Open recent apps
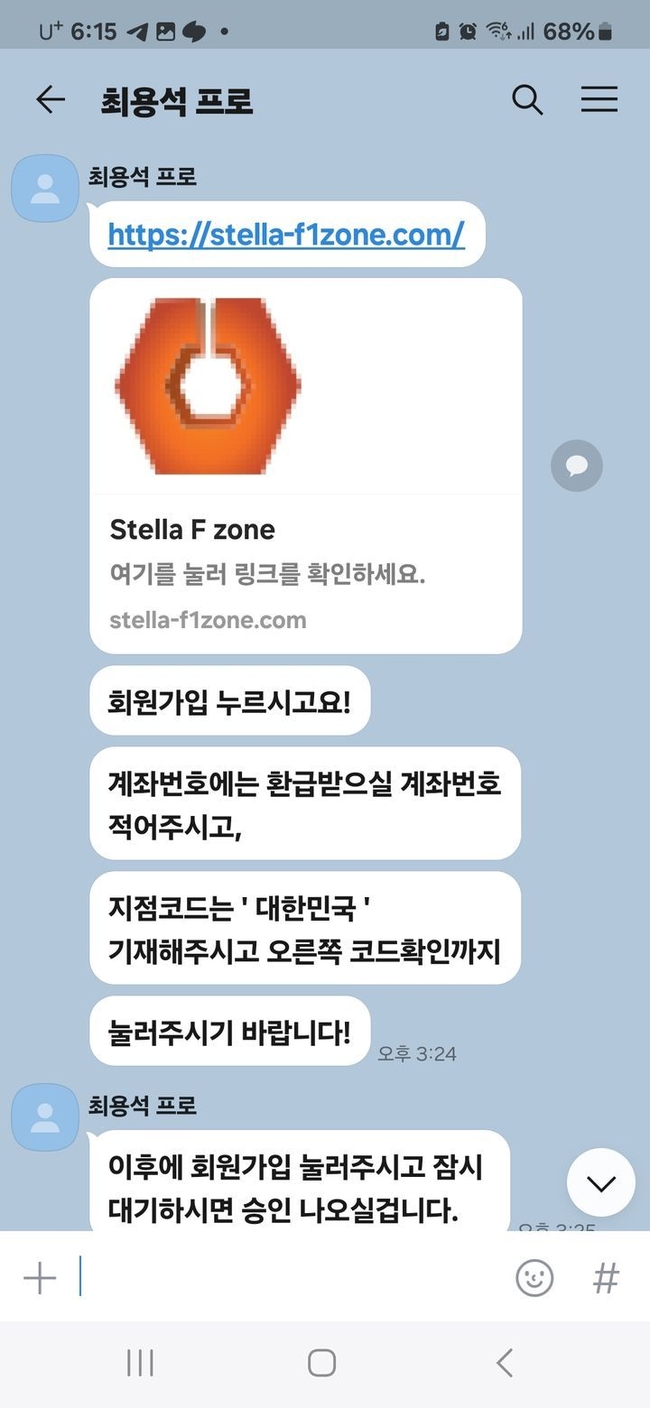 [x=140, y=1362]
